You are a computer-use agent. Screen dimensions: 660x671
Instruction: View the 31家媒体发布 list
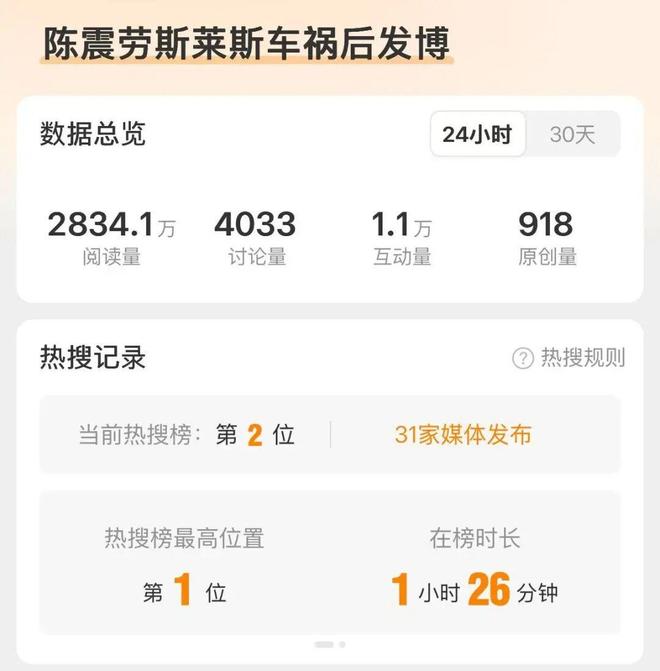tap(463, 434)
